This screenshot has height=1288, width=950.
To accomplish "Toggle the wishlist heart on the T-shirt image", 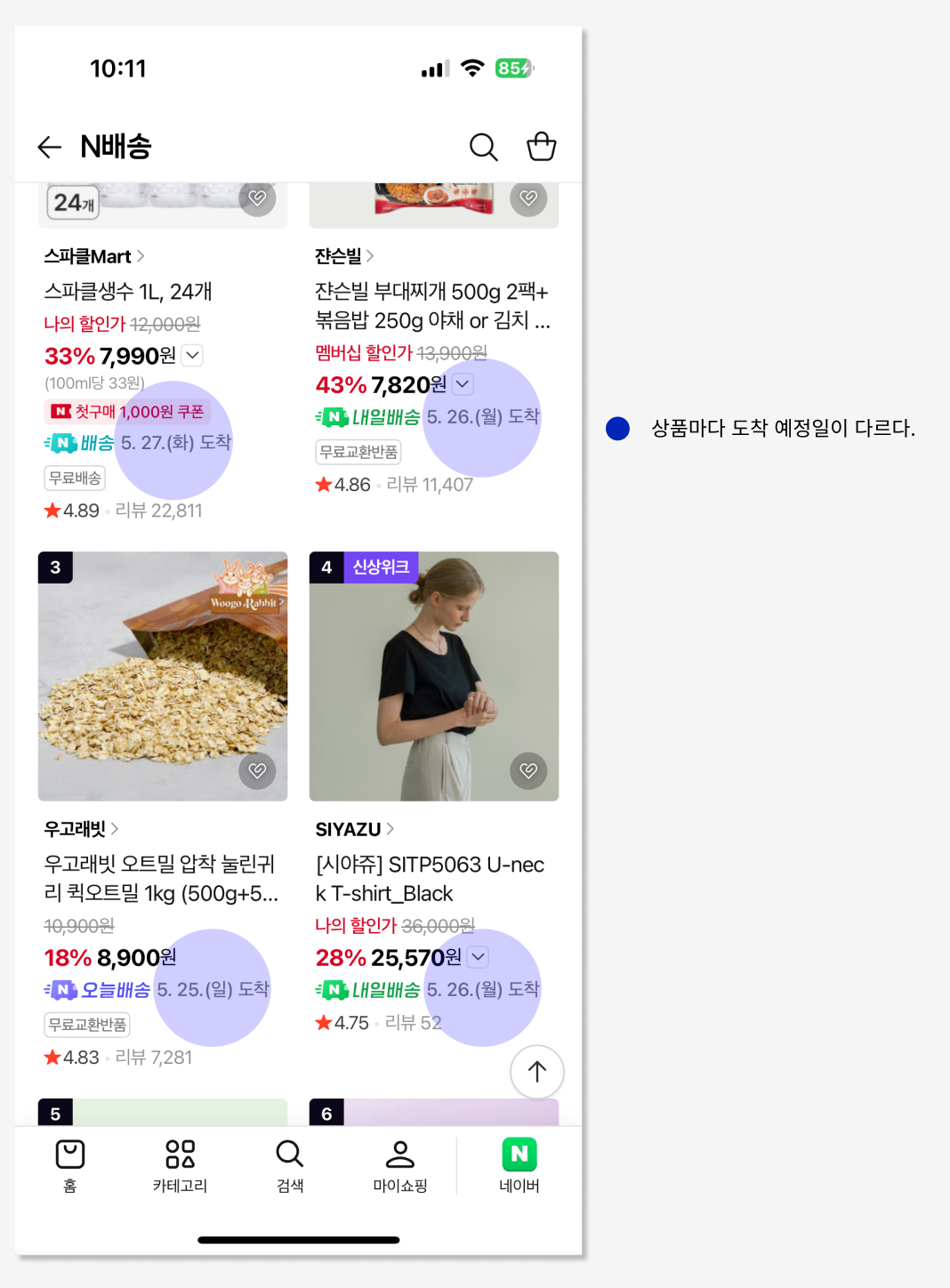I will [528, 771].
